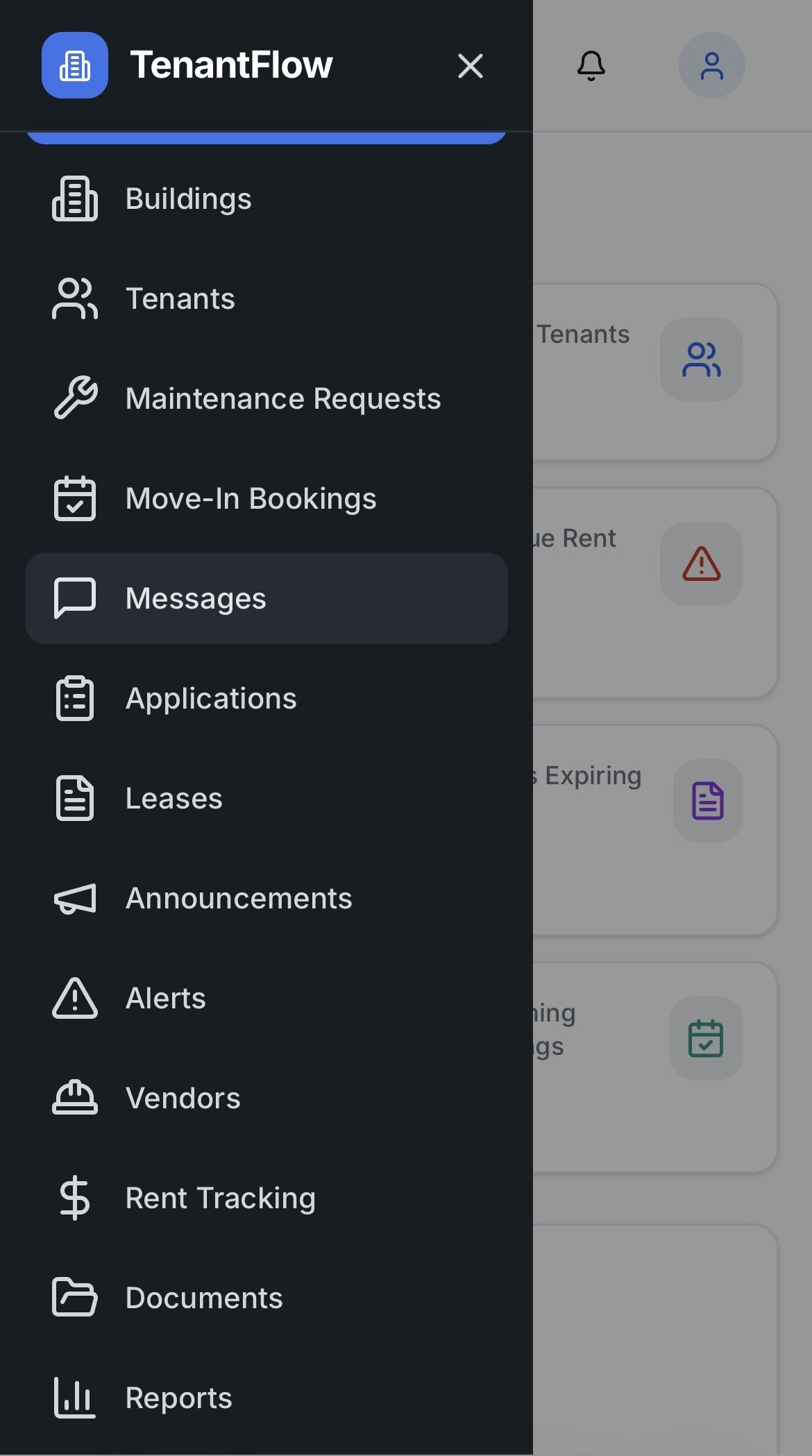View Reports

(x=178, y=1398)
